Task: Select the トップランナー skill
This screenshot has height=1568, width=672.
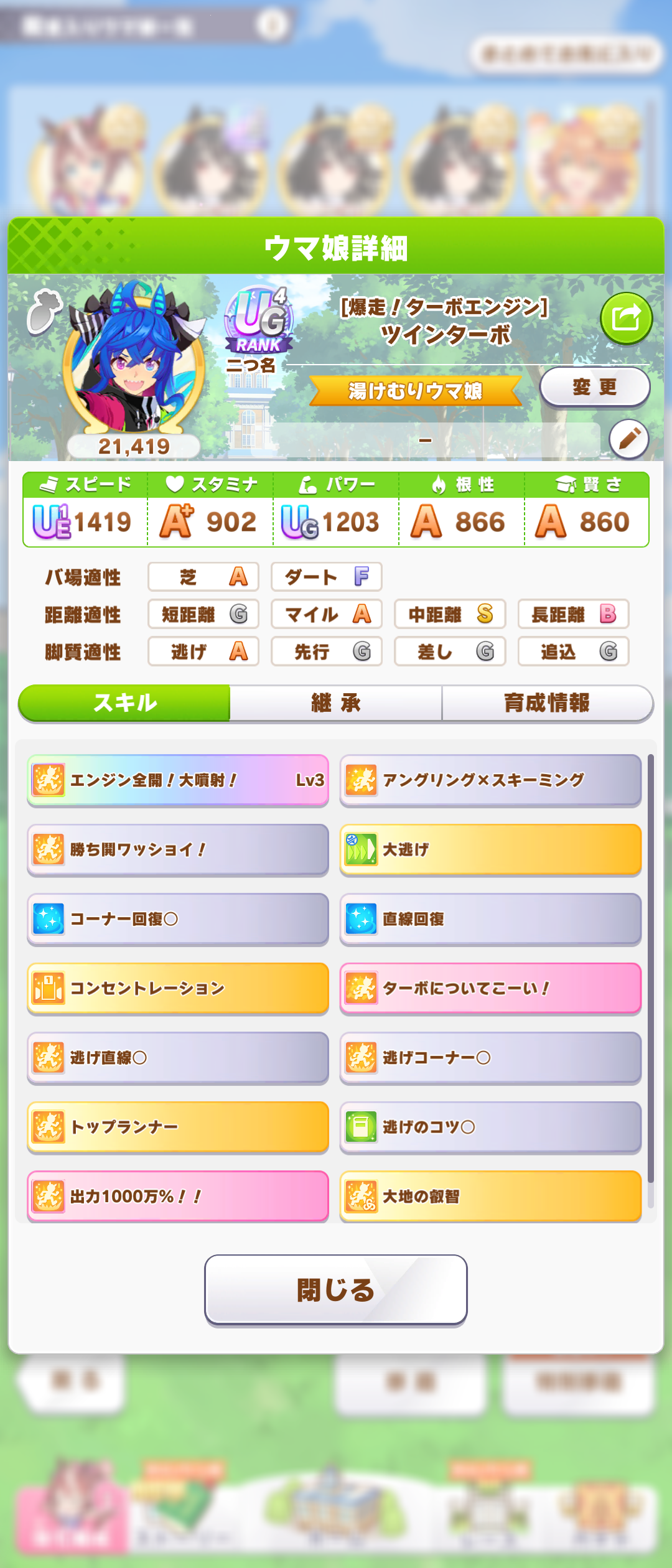Action: point(178,1127)
